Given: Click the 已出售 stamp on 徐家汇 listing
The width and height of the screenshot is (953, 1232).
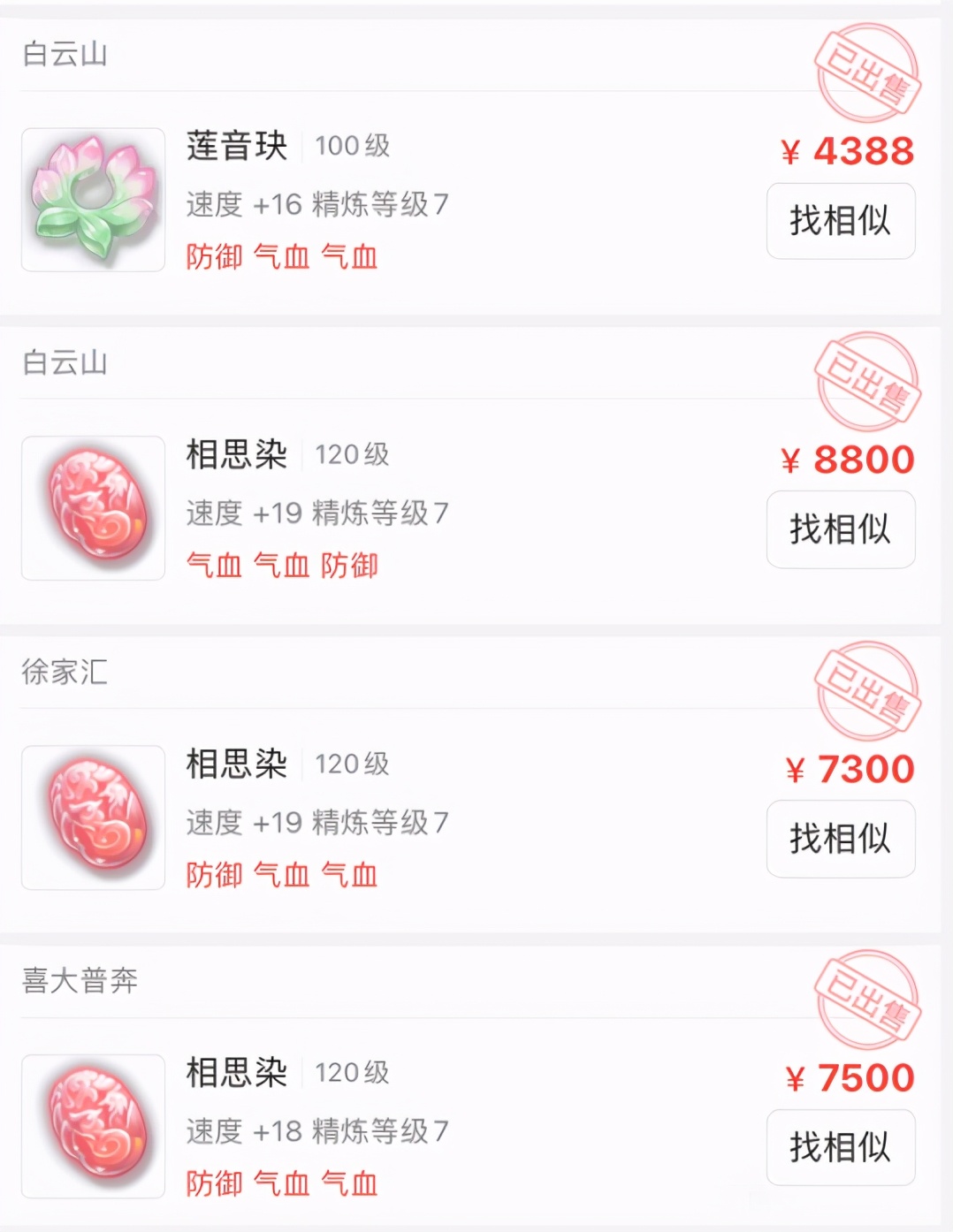Looking at the screenshot, I should 869,681.
